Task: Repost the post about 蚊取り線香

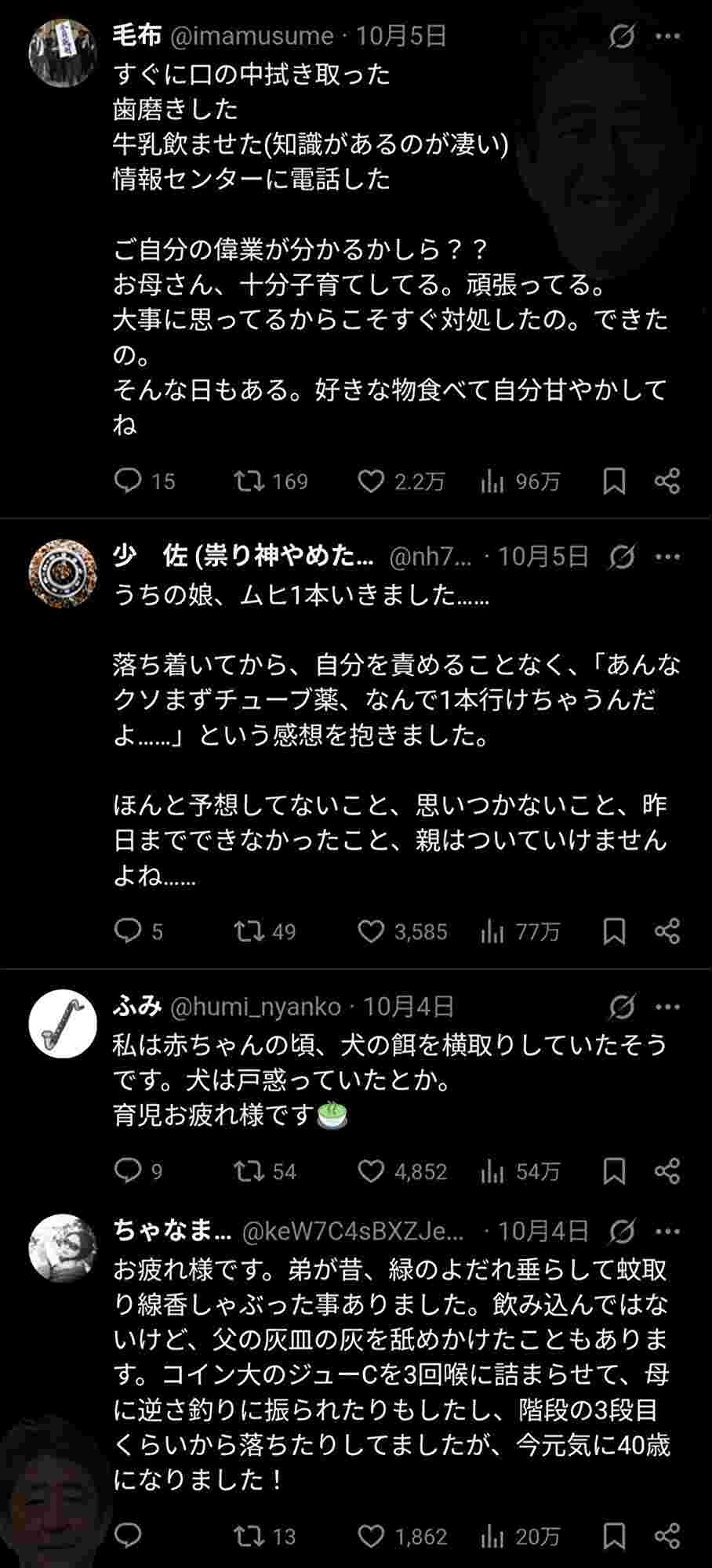Action: tap(249, 1536)
